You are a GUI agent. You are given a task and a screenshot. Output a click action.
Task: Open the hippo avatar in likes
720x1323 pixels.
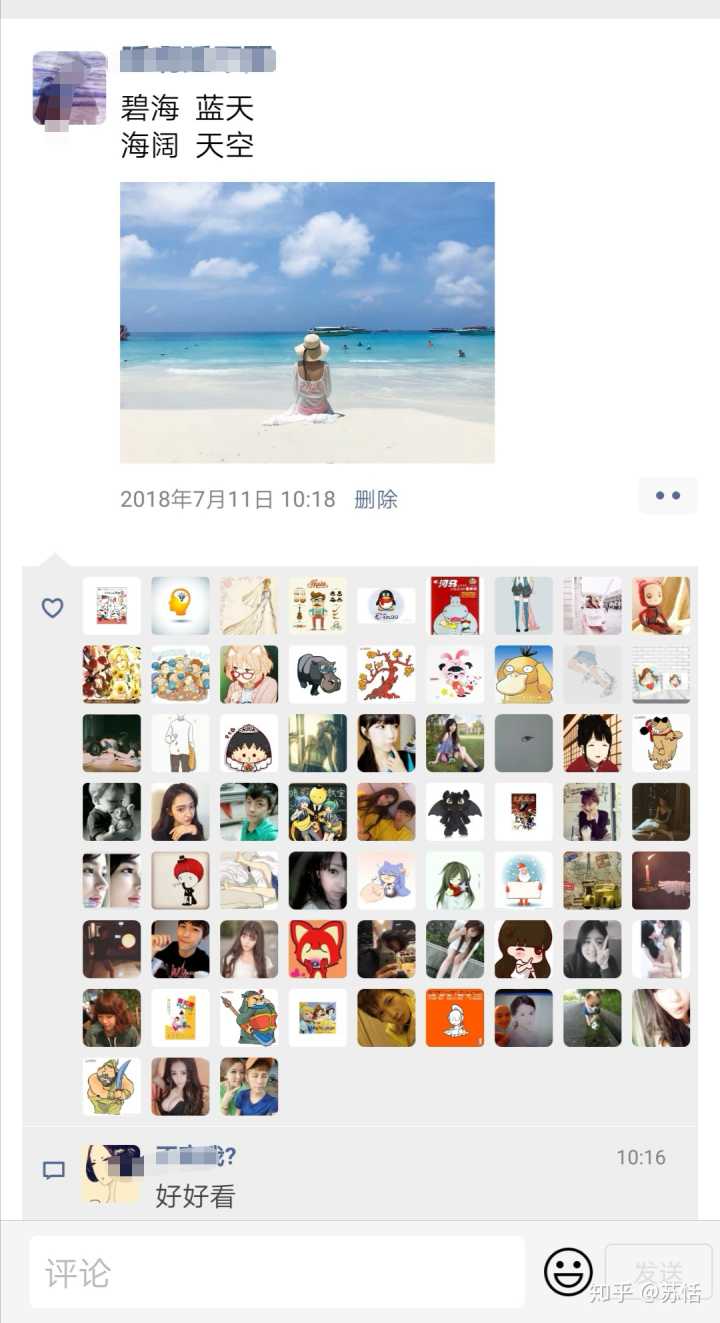317,674
